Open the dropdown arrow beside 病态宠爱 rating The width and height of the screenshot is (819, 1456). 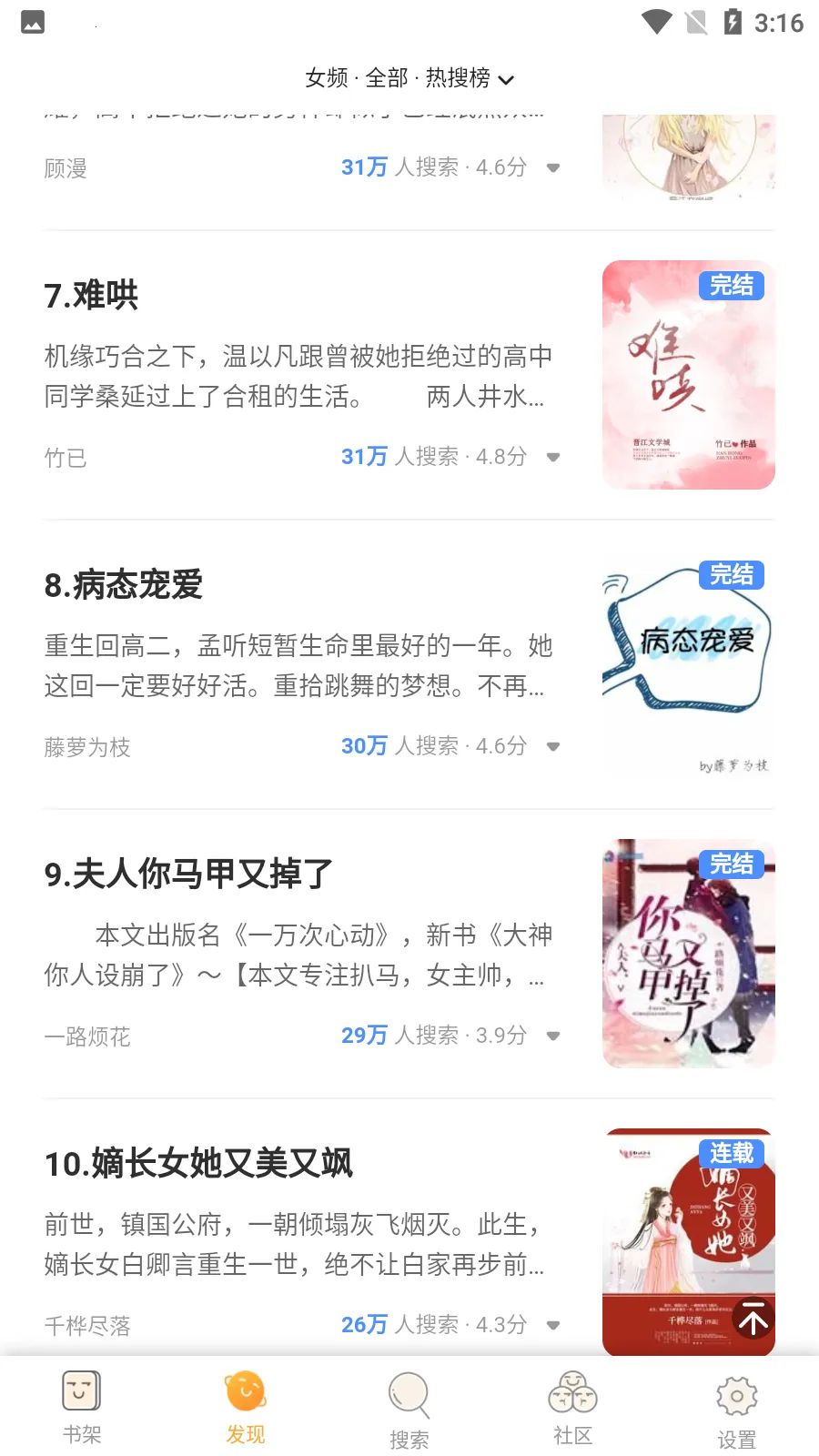pos(553,747)
